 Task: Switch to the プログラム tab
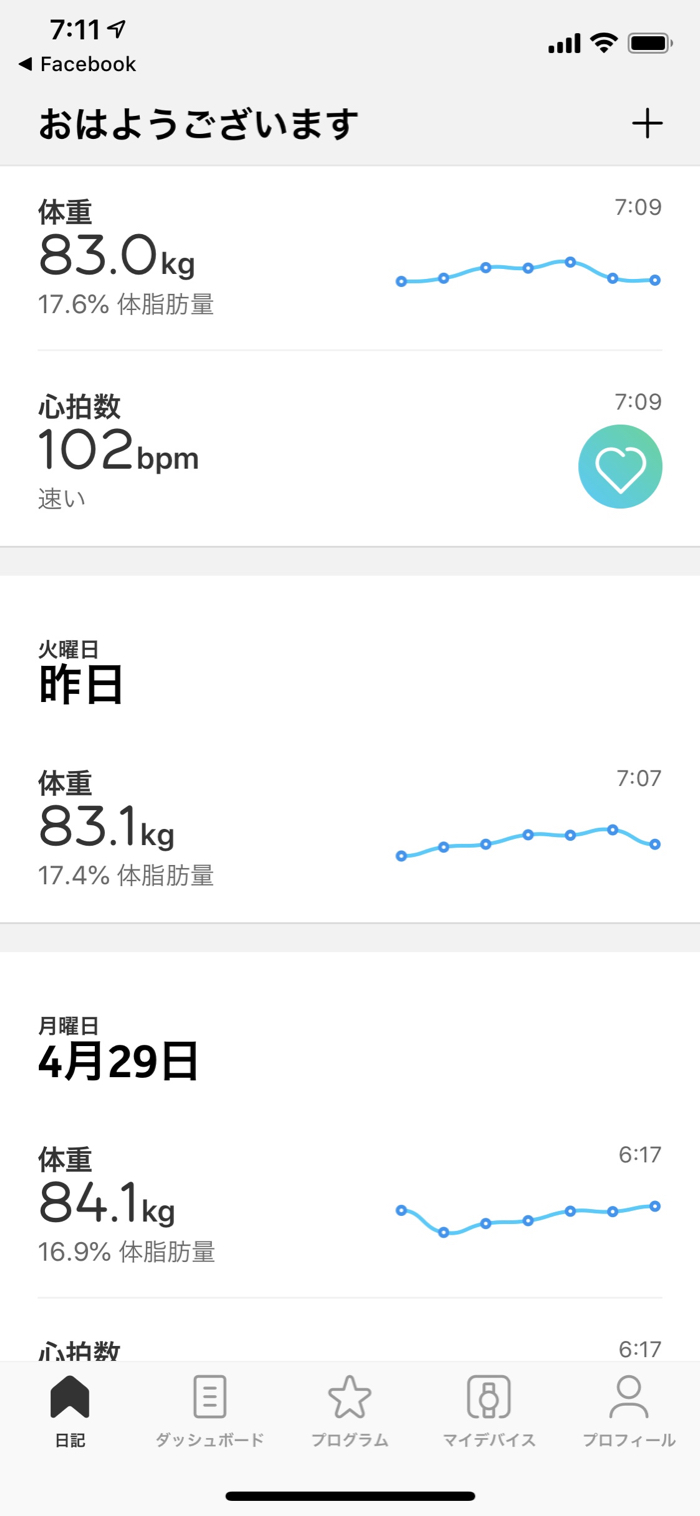pyautogui.click(x=349, y=1412)
